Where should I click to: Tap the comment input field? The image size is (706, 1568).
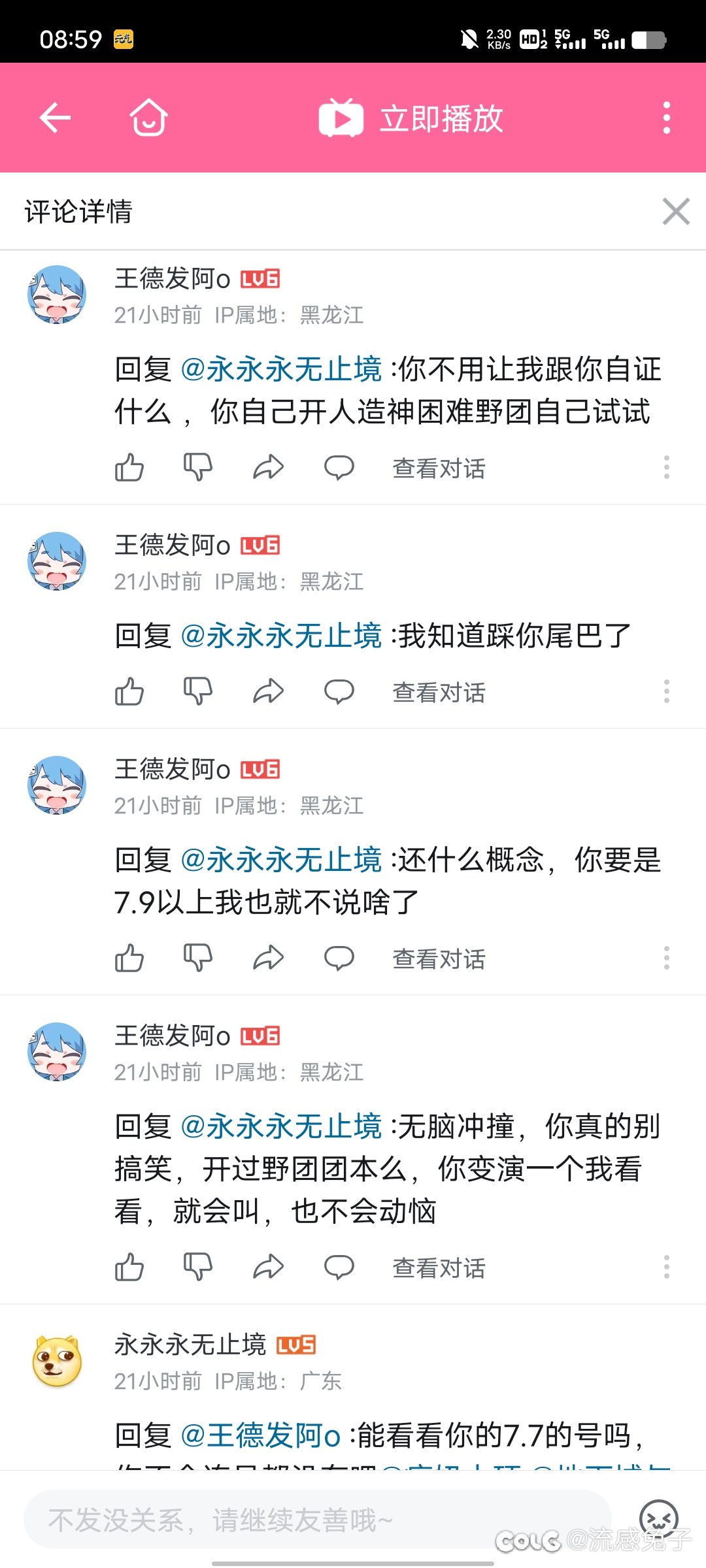point(318,1520)
